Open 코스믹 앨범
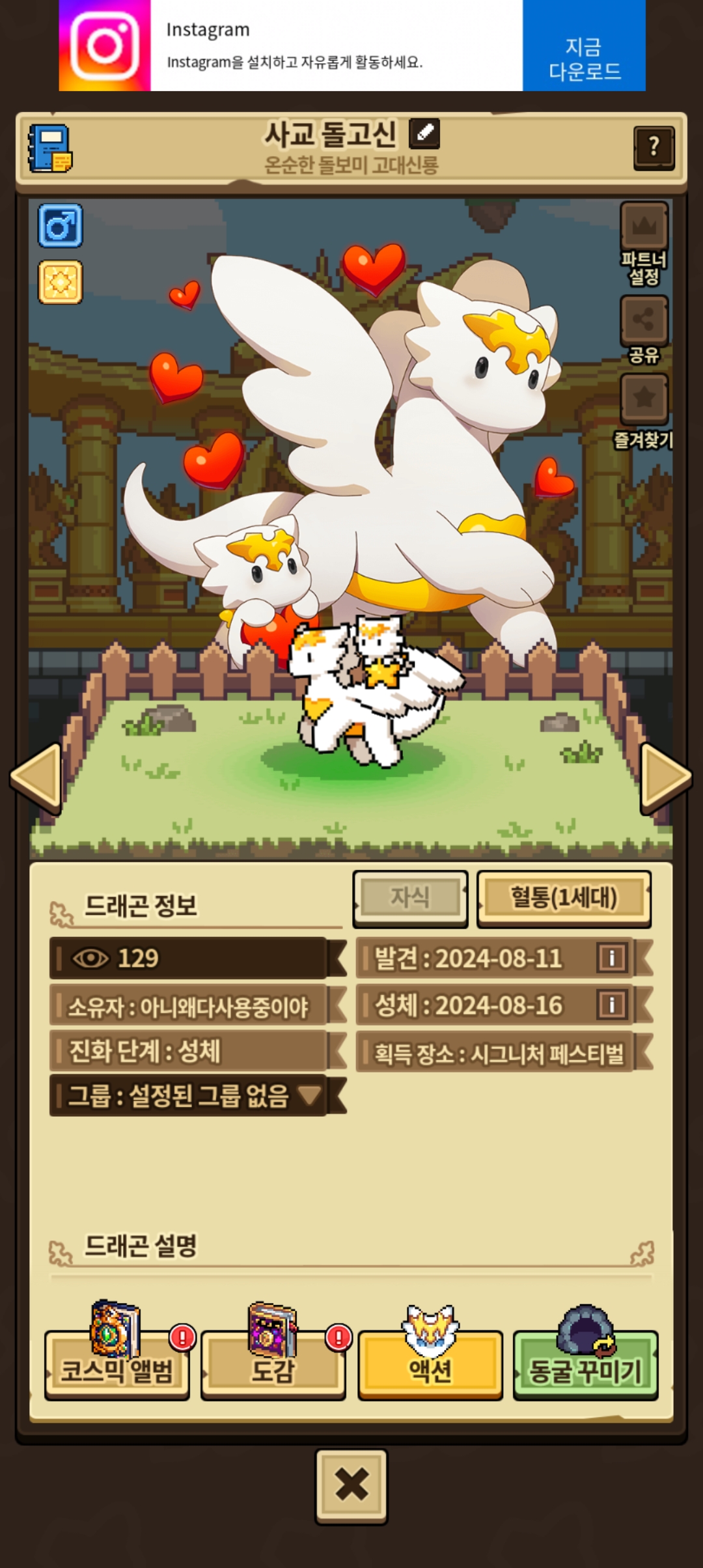This screenshot has width=703, height=1568. pyautogui.click(x=117, y=1356)
